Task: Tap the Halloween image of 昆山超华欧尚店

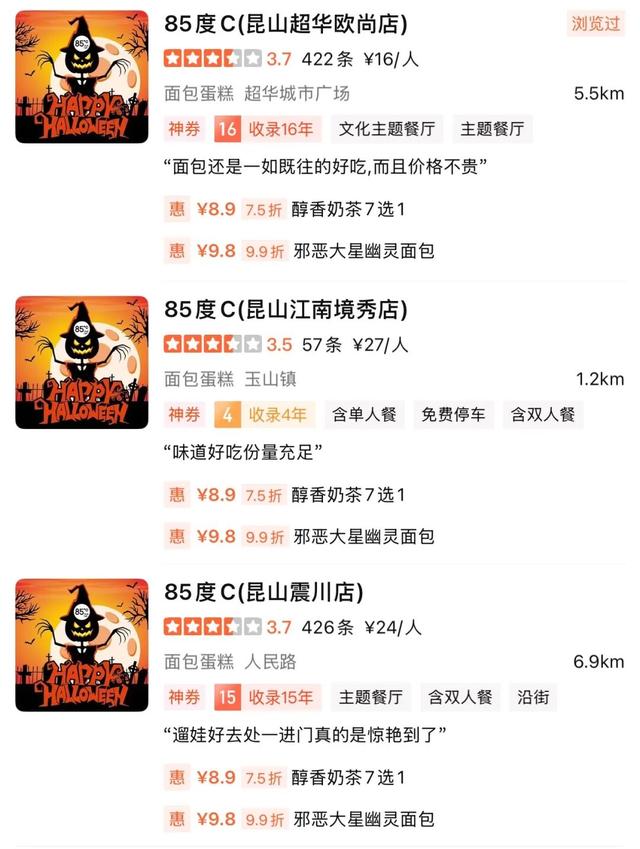Action: tap(81, 77)
